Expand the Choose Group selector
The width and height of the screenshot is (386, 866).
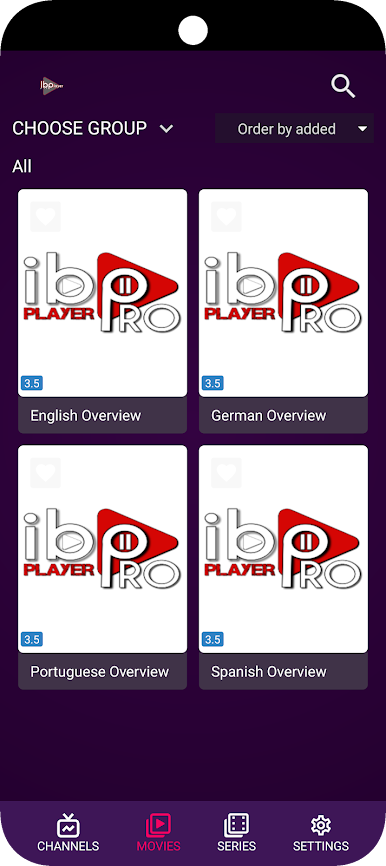coord(93,129)
